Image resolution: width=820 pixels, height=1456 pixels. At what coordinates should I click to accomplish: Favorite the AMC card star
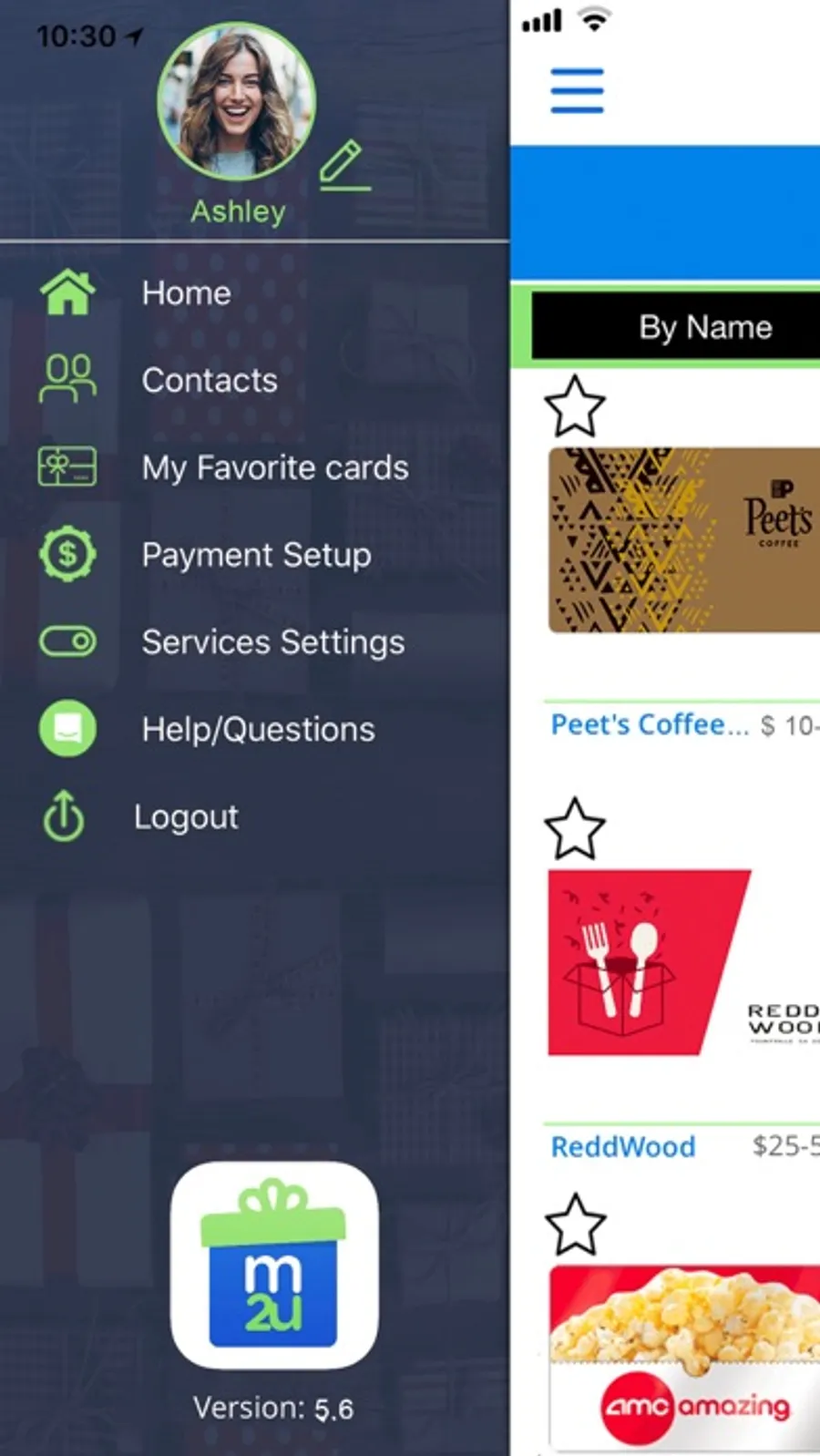pos(575,1224)
